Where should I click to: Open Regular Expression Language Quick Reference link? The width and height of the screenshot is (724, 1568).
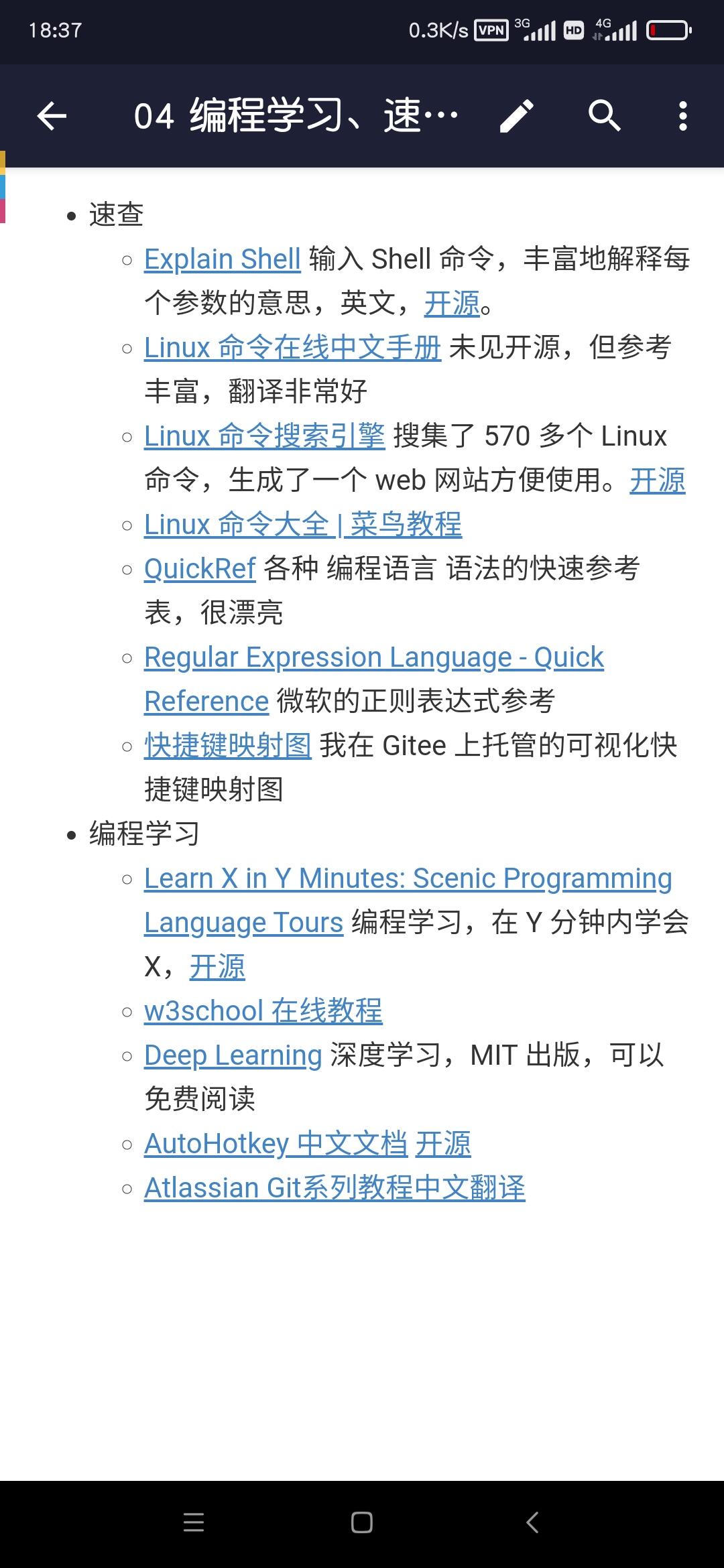tap(373, 657)
